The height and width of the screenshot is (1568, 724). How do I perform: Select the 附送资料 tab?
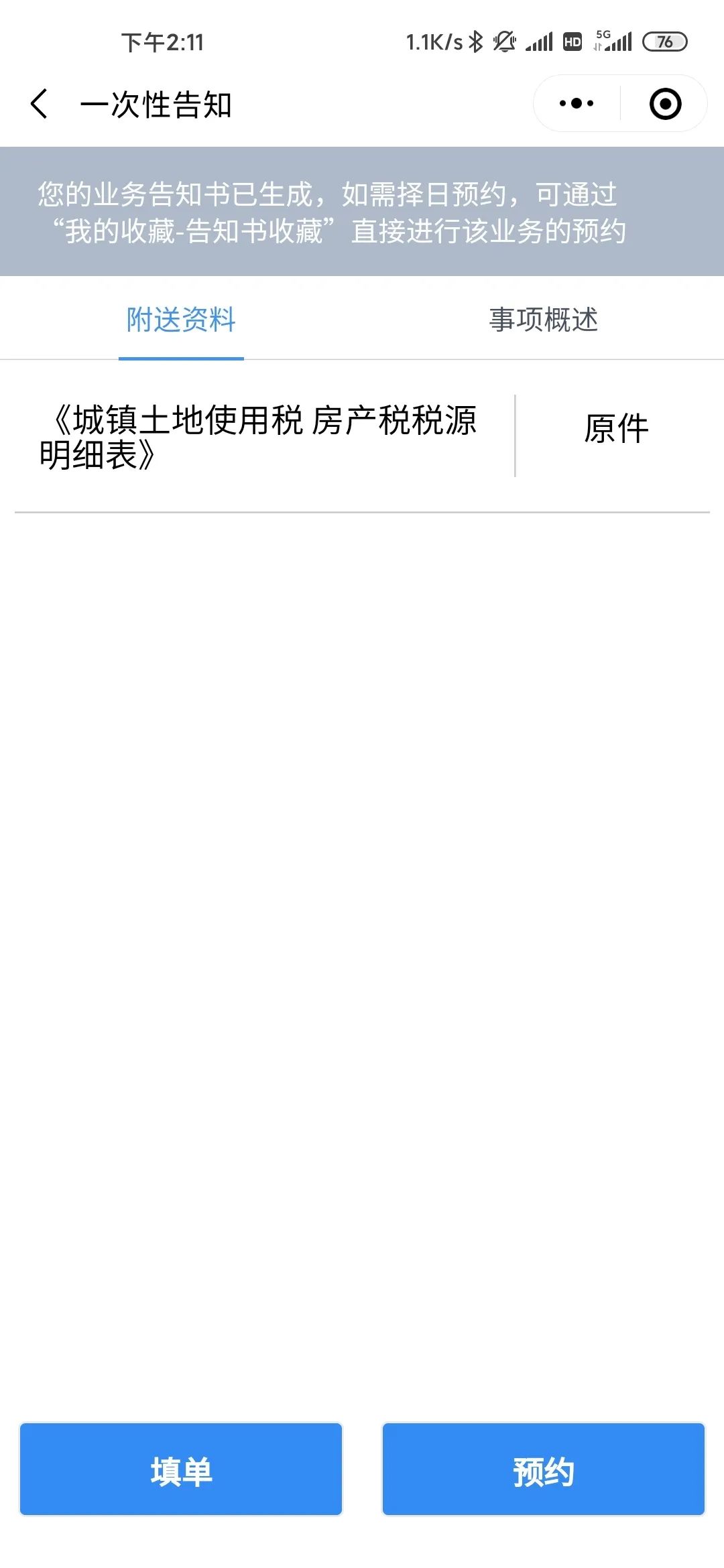coord(181,320)
